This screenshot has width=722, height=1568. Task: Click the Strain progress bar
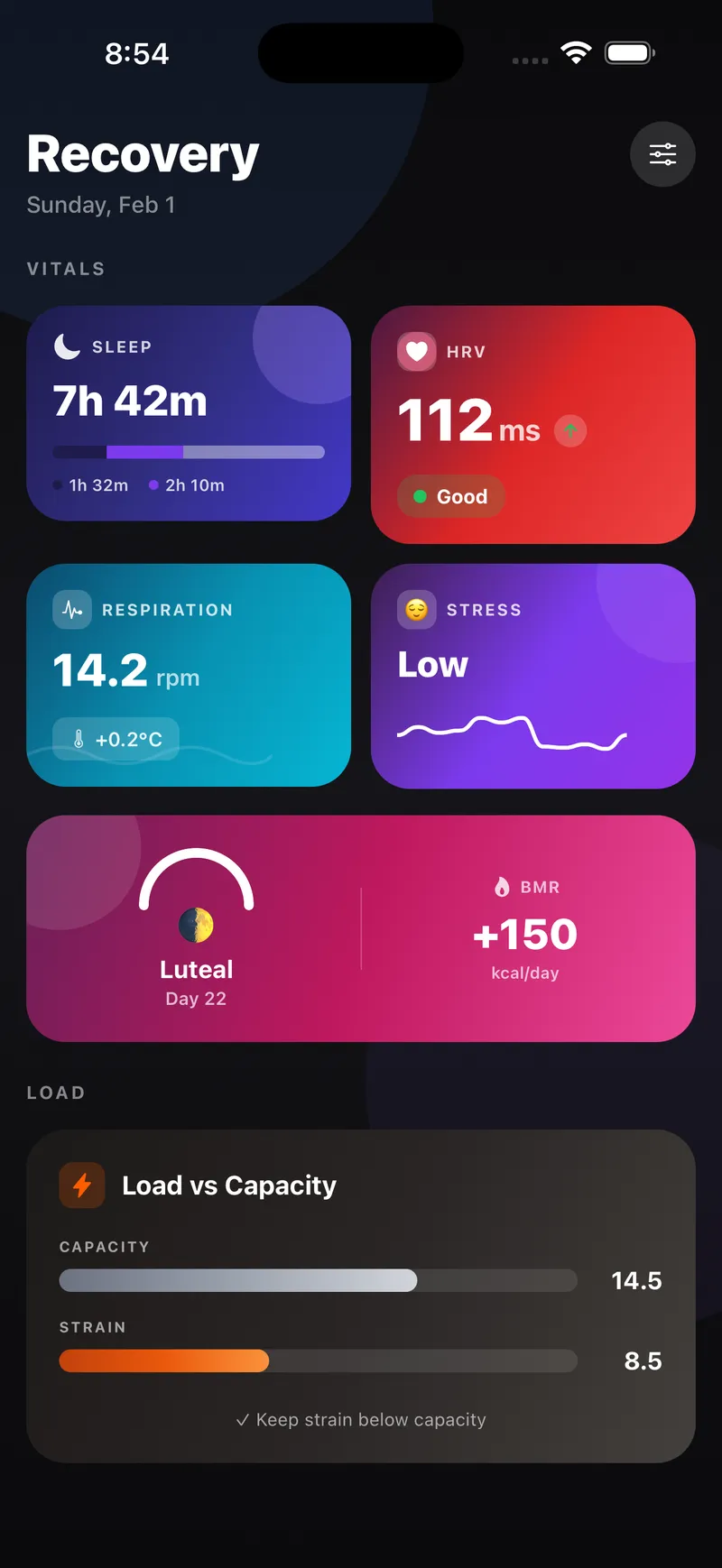pyautogui.click(x=318, y=1360)
